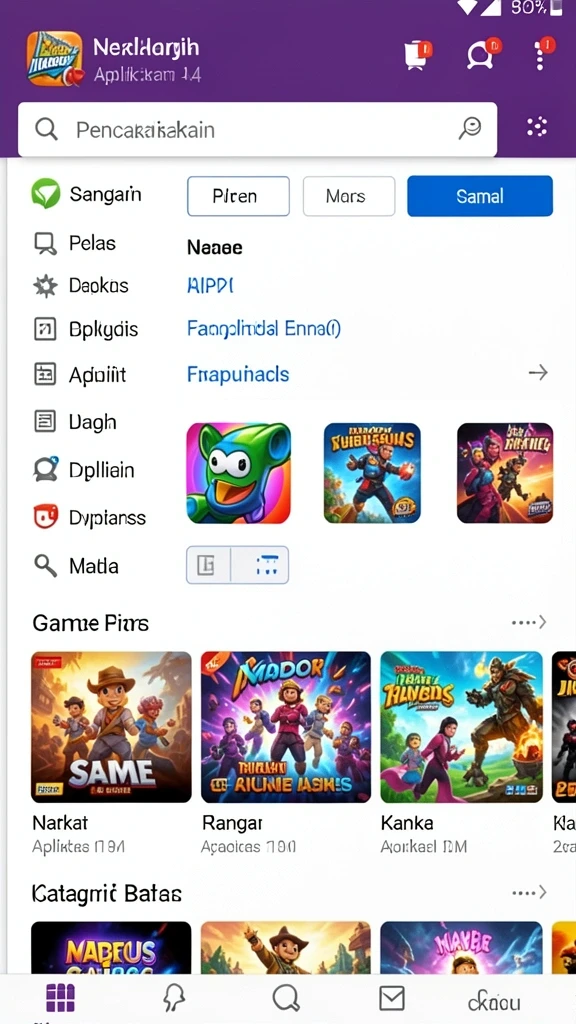Switch to the search tab in bottom bar

(286, 999)
